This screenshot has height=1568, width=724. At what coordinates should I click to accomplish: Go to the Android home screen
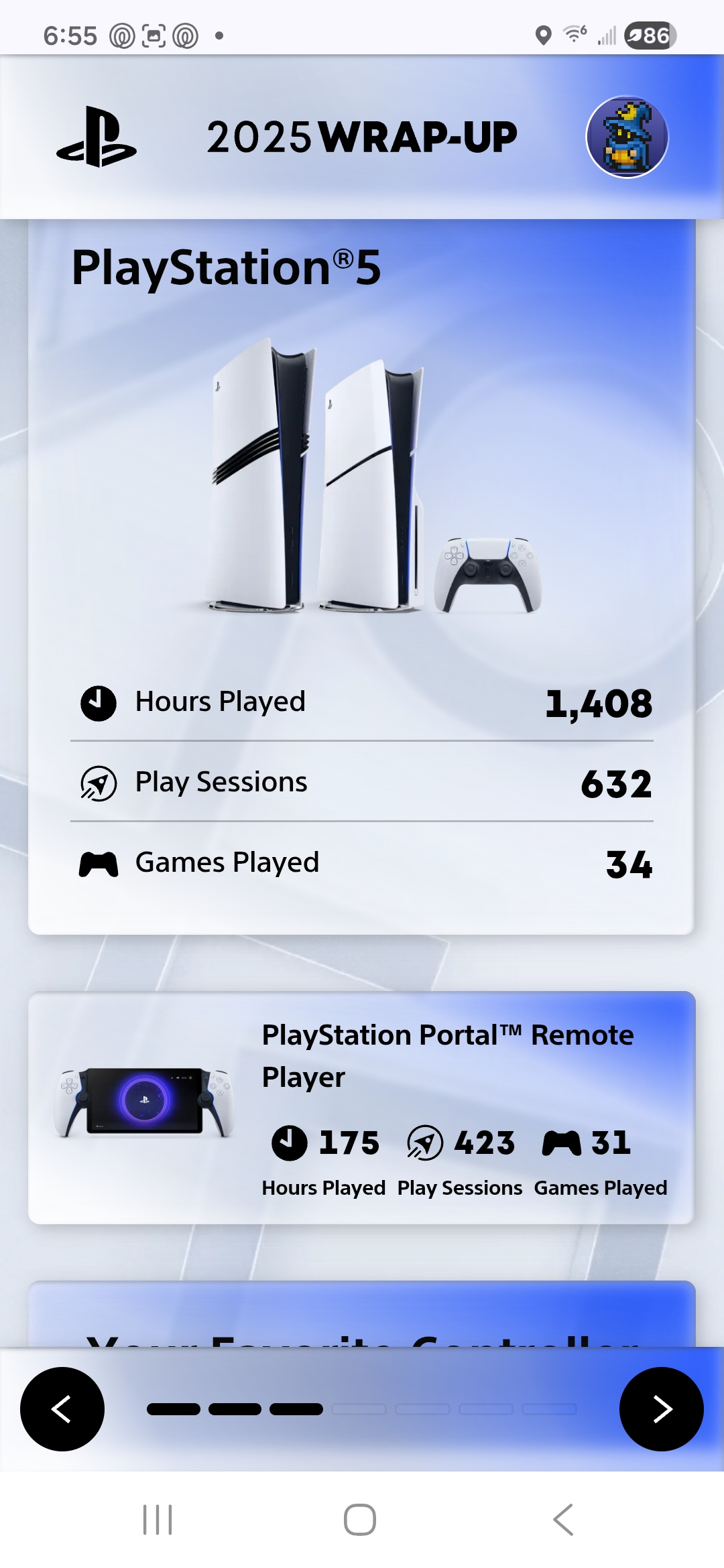click(x=360, y=1519)
